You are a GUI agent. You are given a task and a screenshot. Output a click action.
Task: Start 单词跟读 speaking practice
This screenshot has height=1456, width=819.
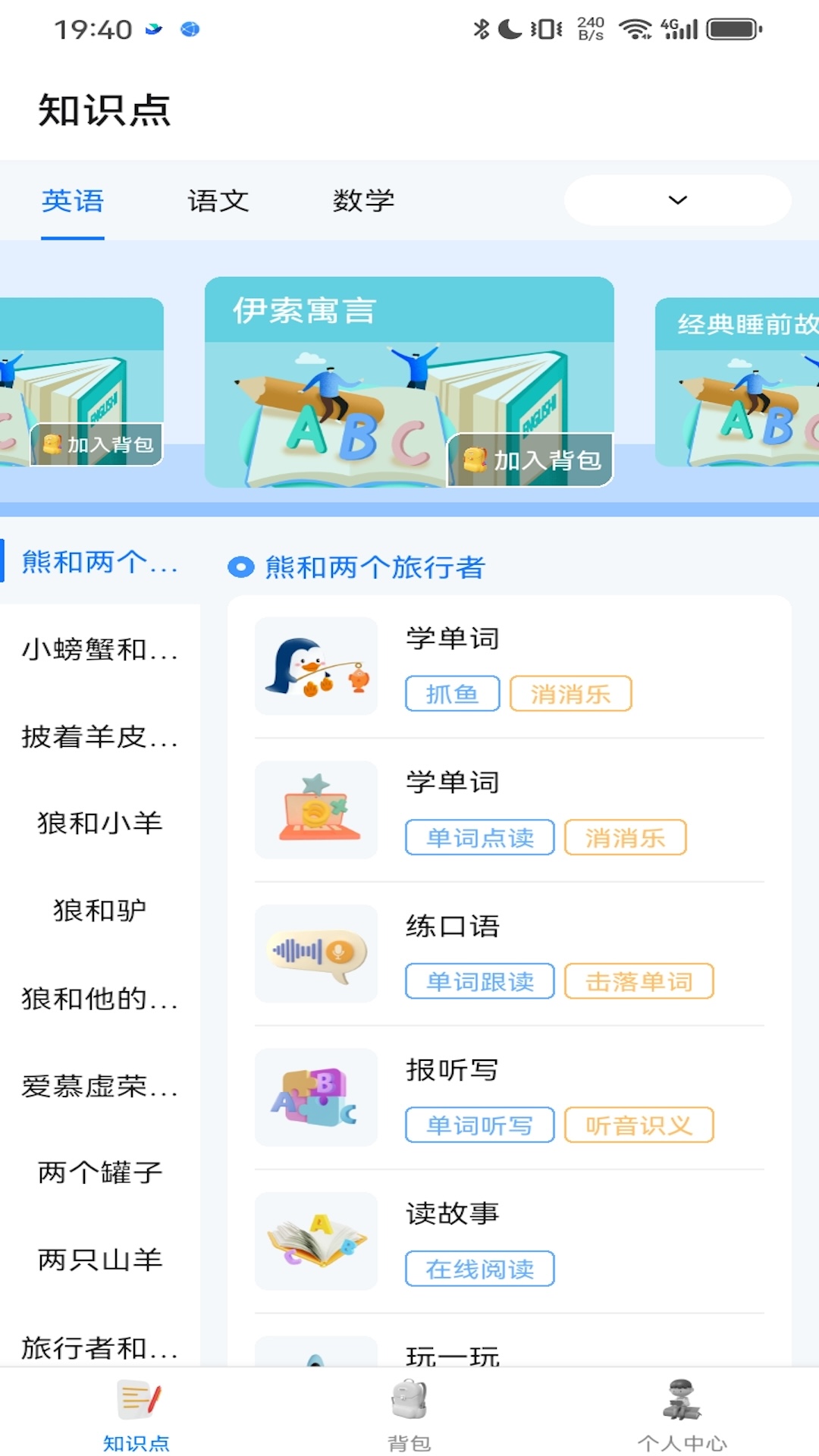[479, 981]
